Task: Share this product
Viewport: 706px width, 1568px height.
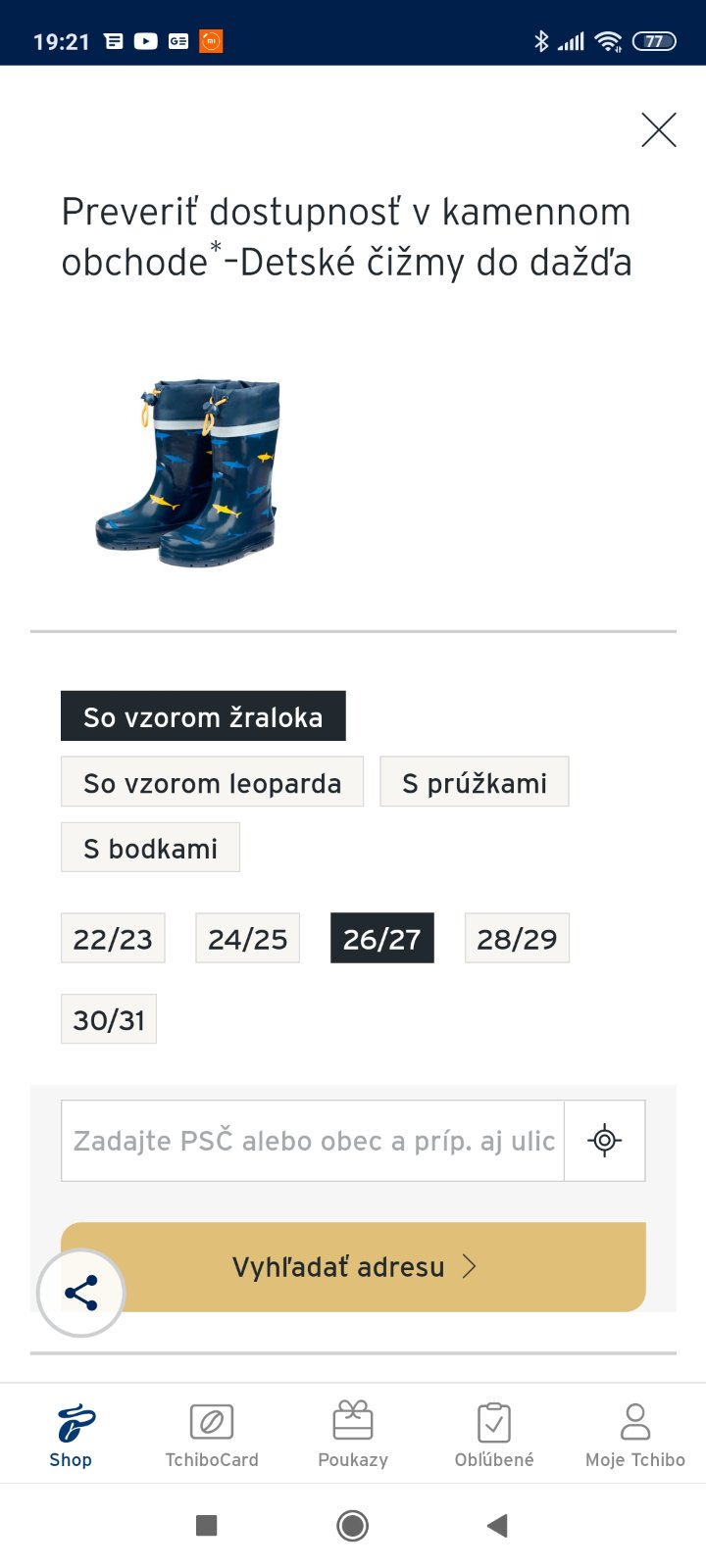Action: point(80,1294)
